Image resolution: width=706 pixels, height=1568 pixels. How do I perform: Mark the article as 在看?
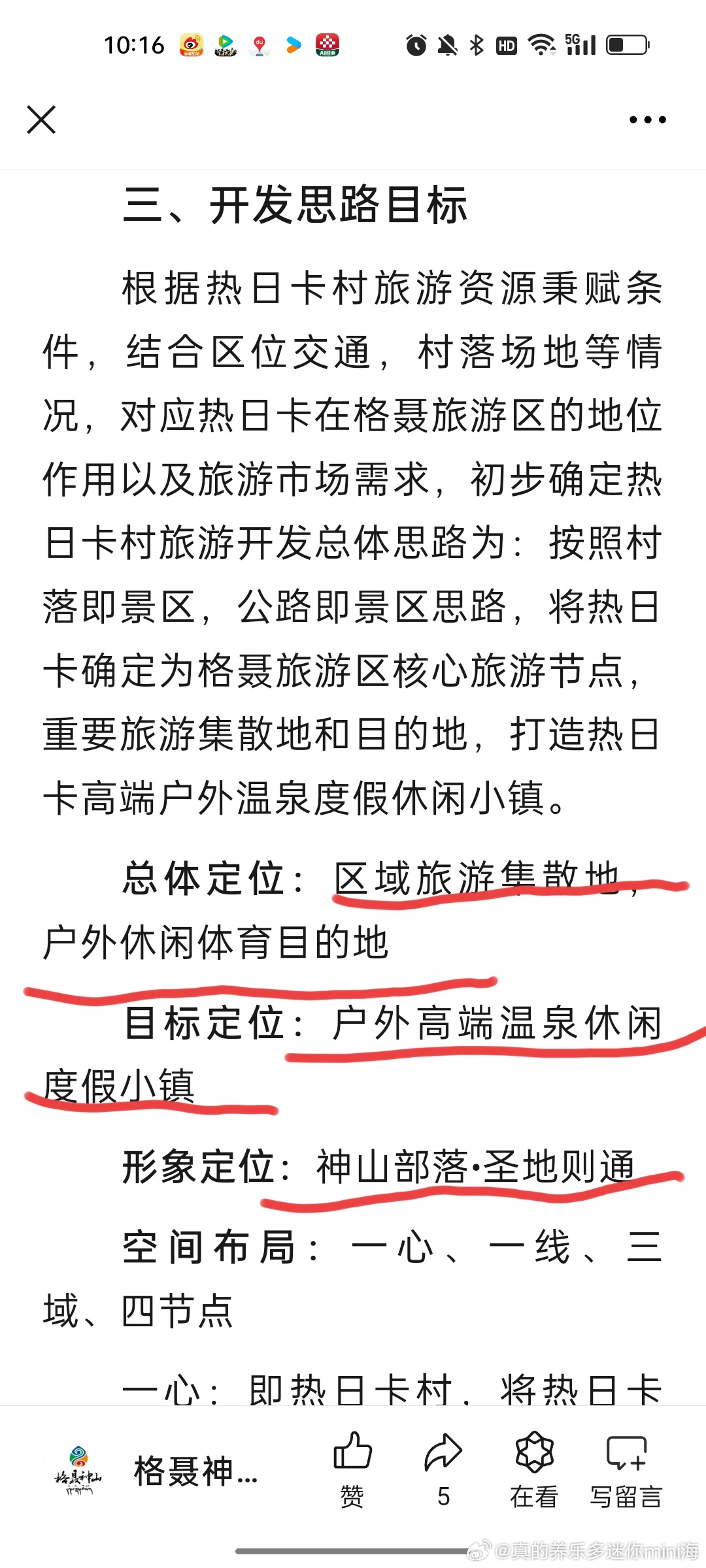pyautogui.click(x=534, y=1470)
